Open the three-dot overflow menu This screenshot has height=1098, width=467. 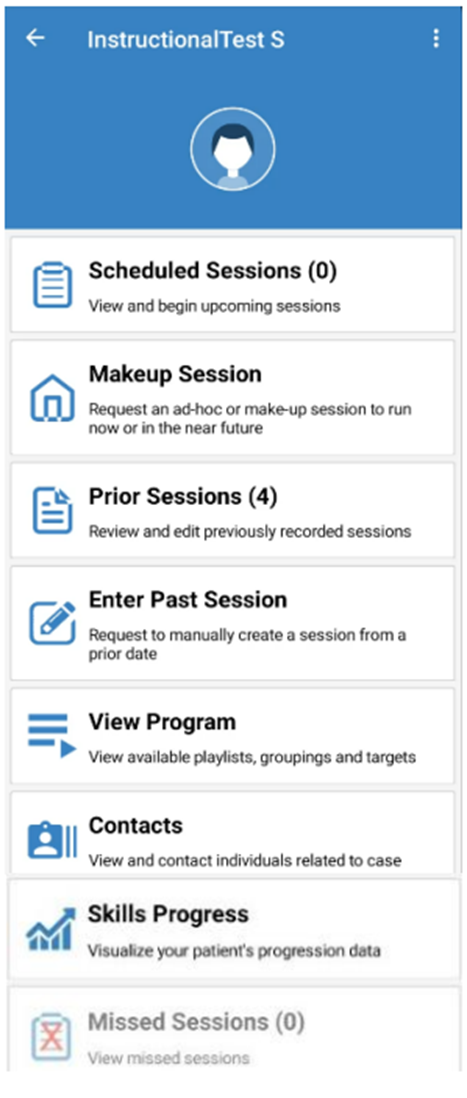(x=436, y=39)
